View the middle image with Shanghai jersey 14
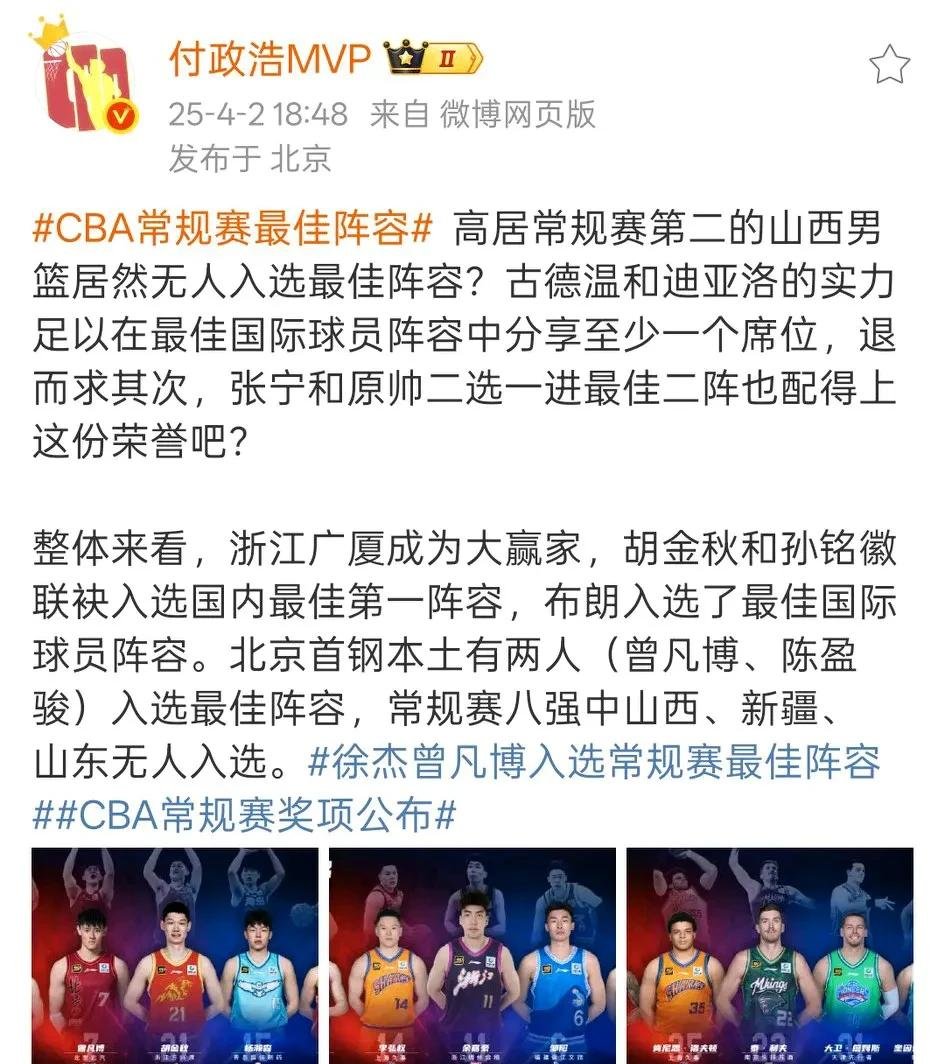944x1064 pixels. (x=472, y=955)
